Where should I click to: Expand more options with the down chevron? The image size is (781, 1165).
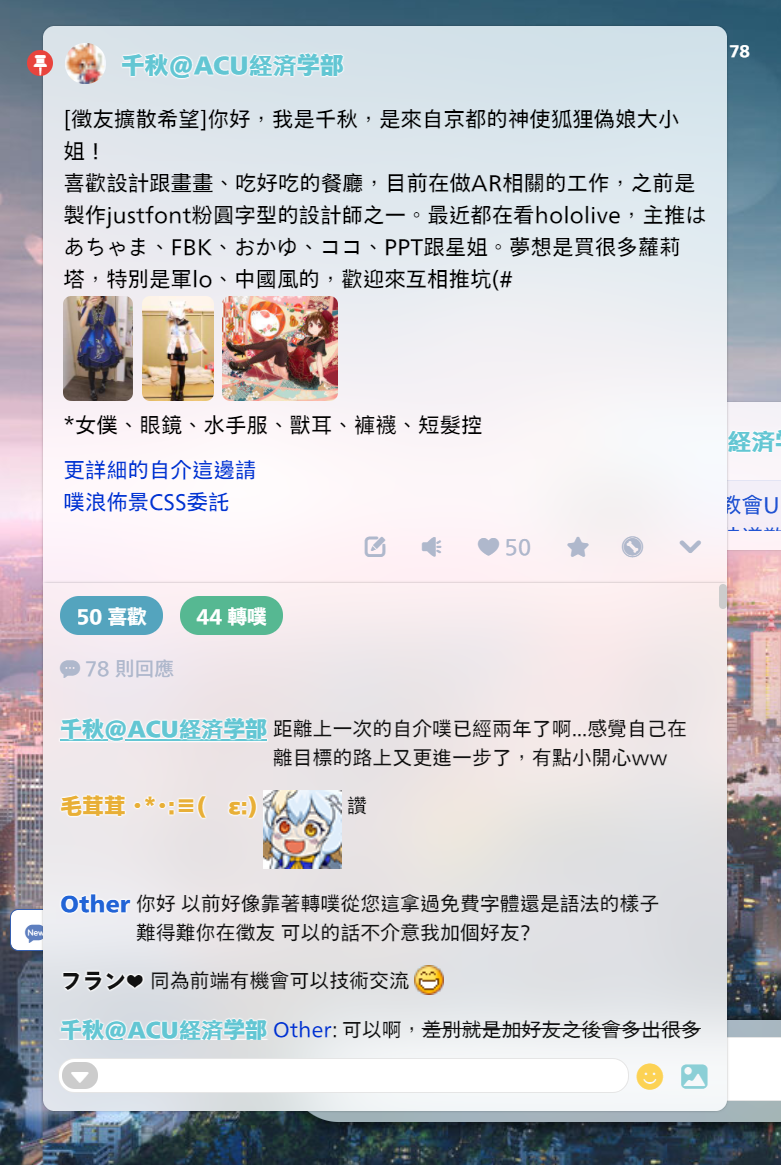tap(690, 547)
